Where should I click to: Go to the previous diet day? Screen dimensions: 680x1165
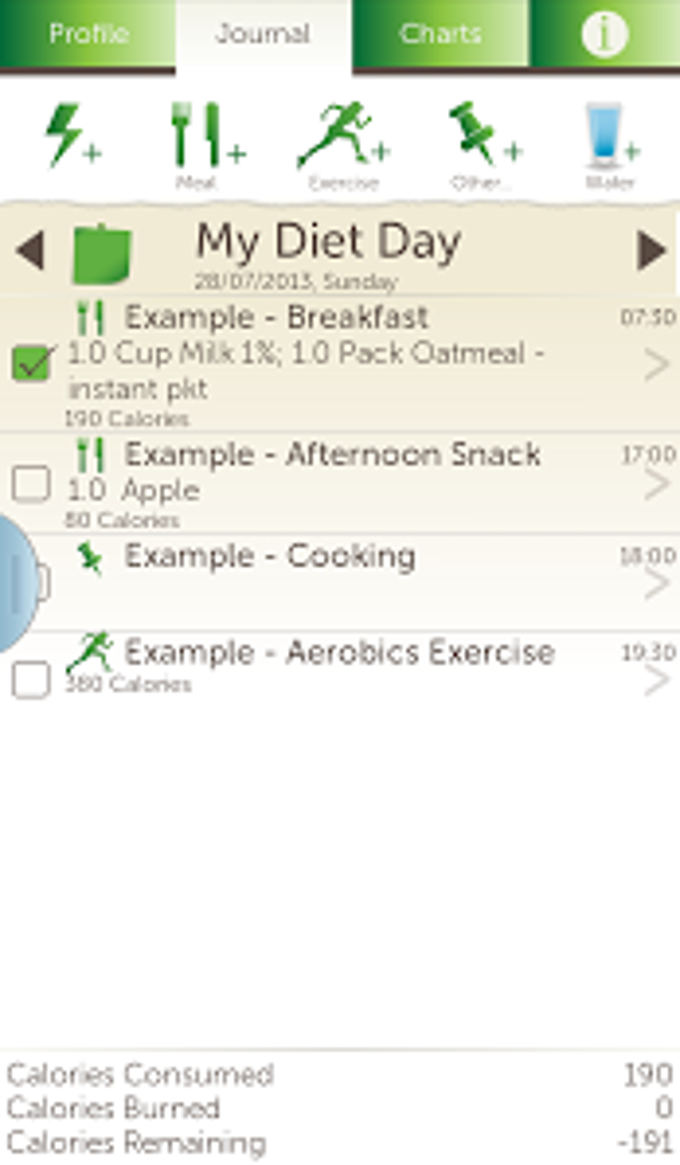30,250
